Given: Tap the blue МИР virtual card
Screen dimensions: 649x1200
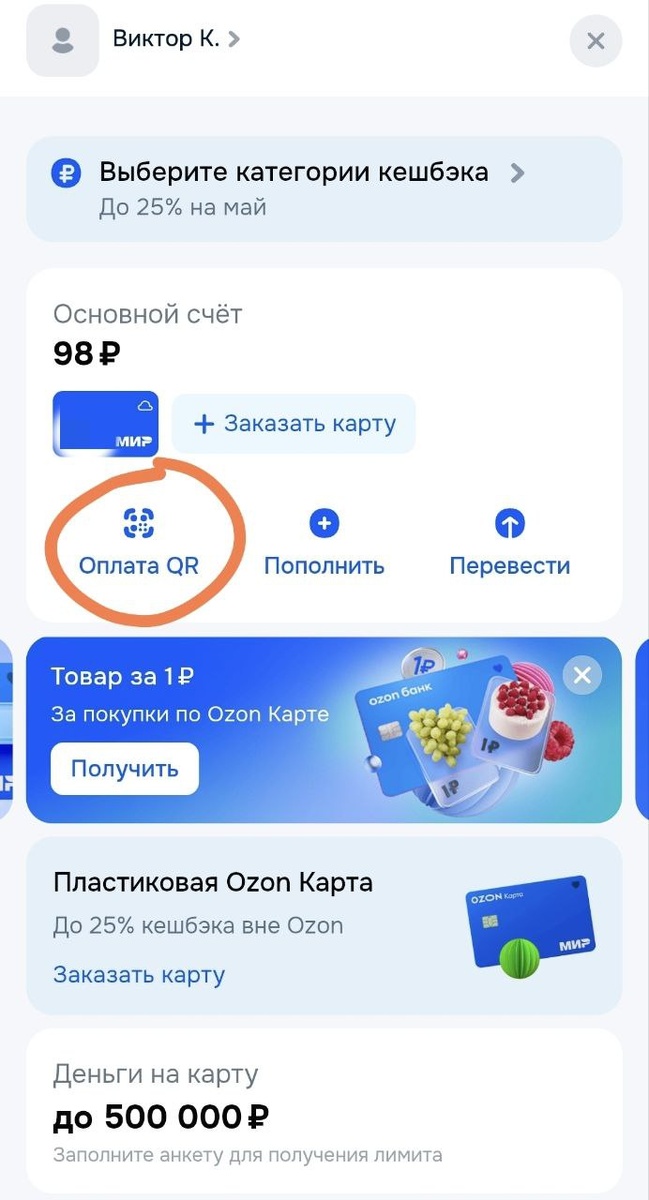Looking at the screenshot, I should pos(105,424).
